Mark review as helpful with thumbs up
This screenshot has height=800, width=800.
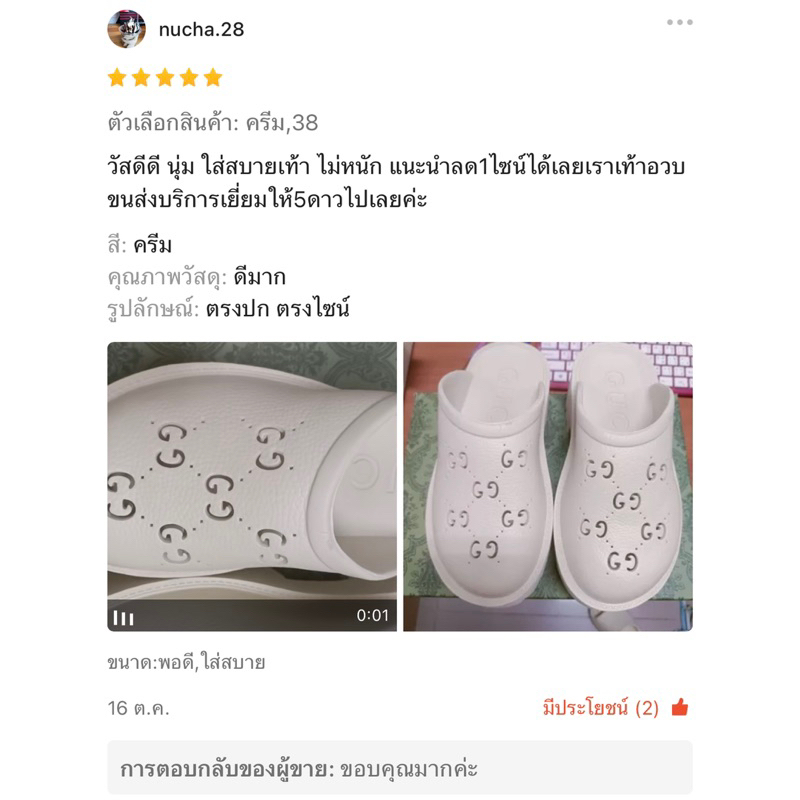(x=680, y=708)
